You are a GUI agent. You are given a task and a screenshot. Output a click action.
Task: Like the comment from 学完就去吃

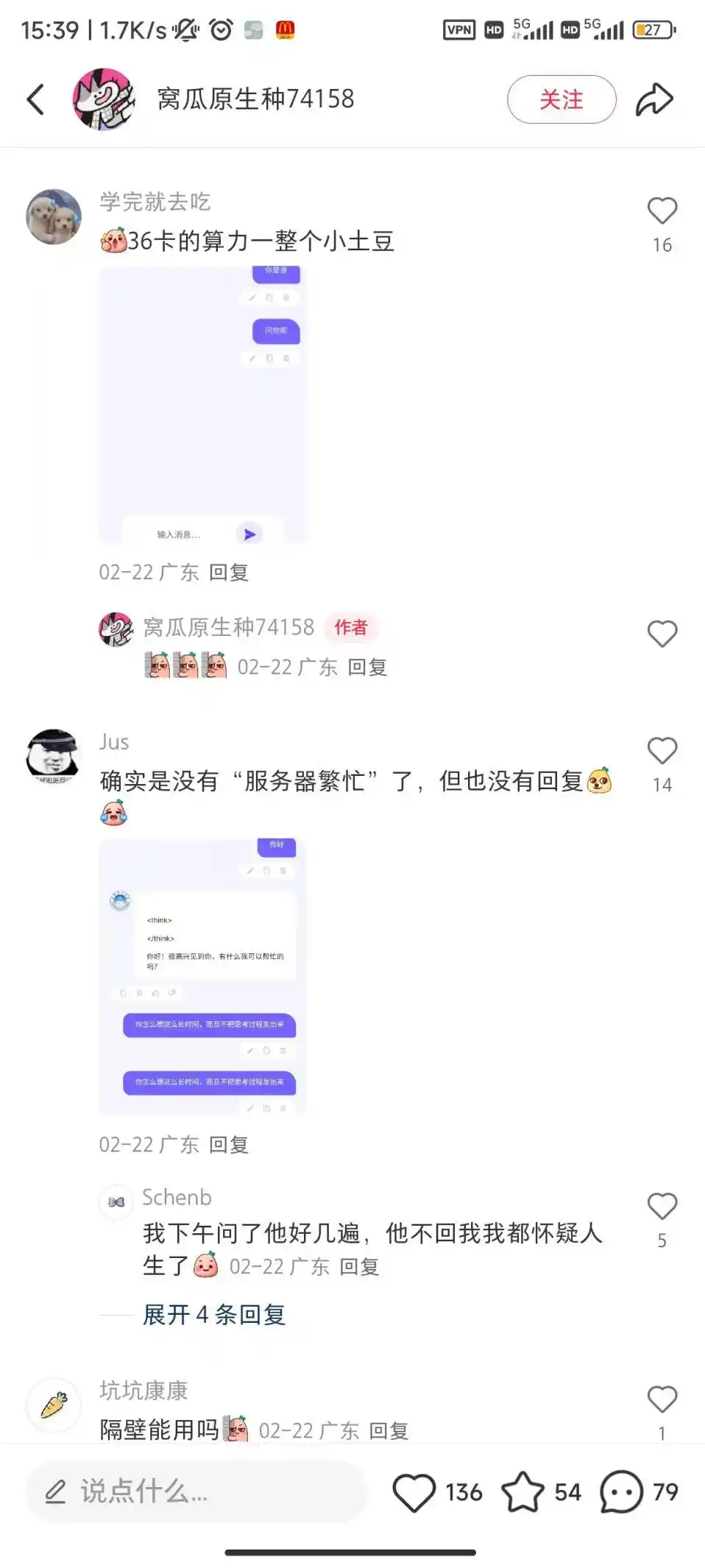coord(662,212)
